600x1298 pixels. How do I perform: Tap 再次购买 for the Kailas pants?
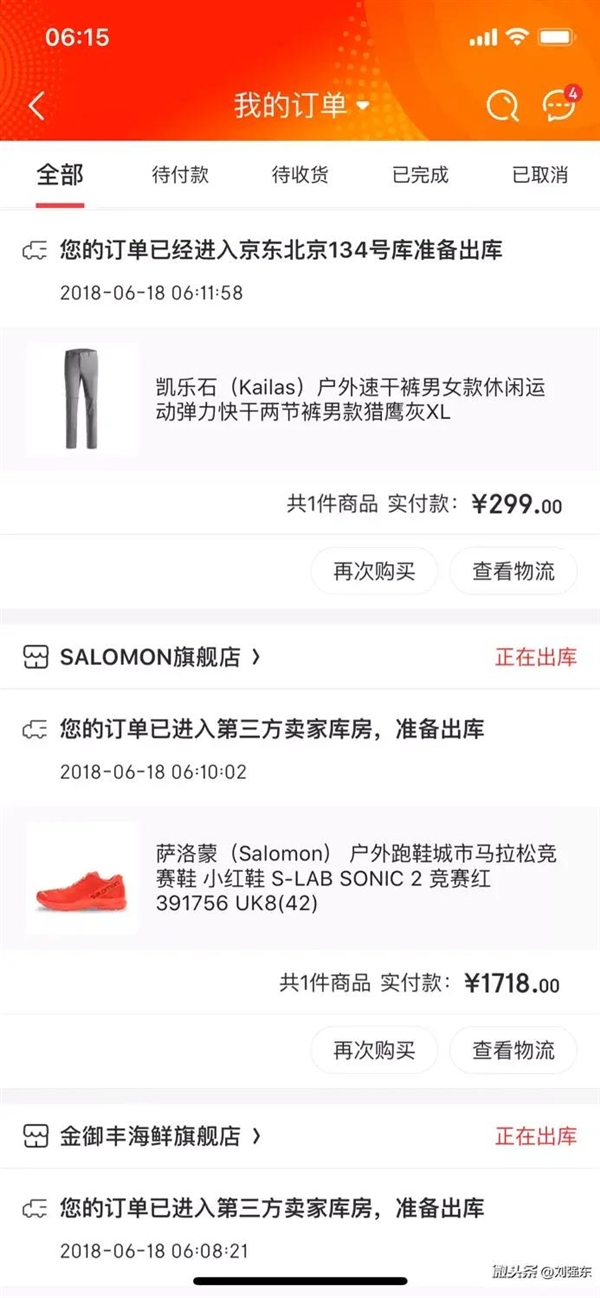(x=373, y=572)
